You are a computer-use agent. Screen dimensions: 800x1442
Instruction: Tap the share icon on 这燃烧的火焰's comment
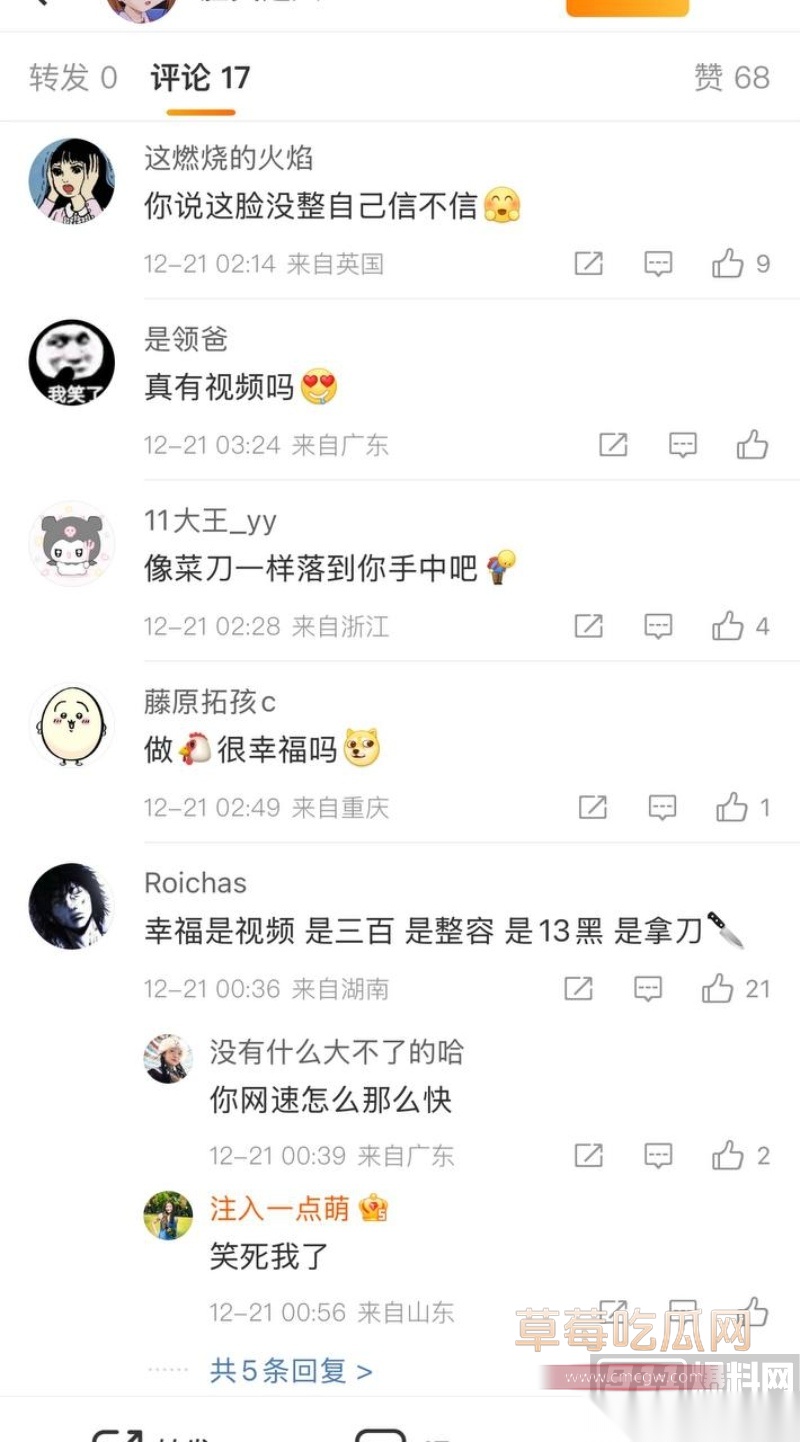tap(588, 263)
